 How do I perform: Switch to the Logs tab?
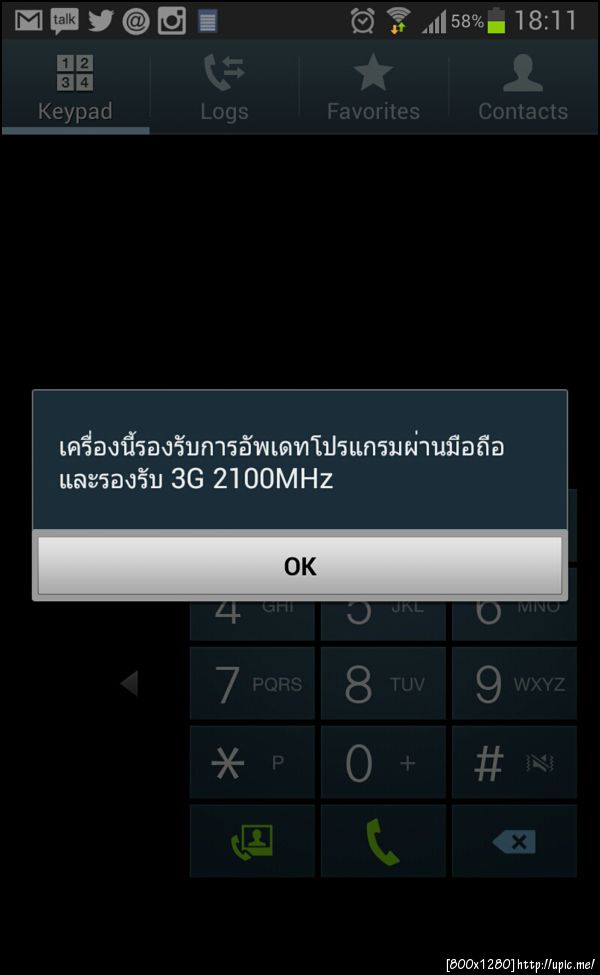224,90
